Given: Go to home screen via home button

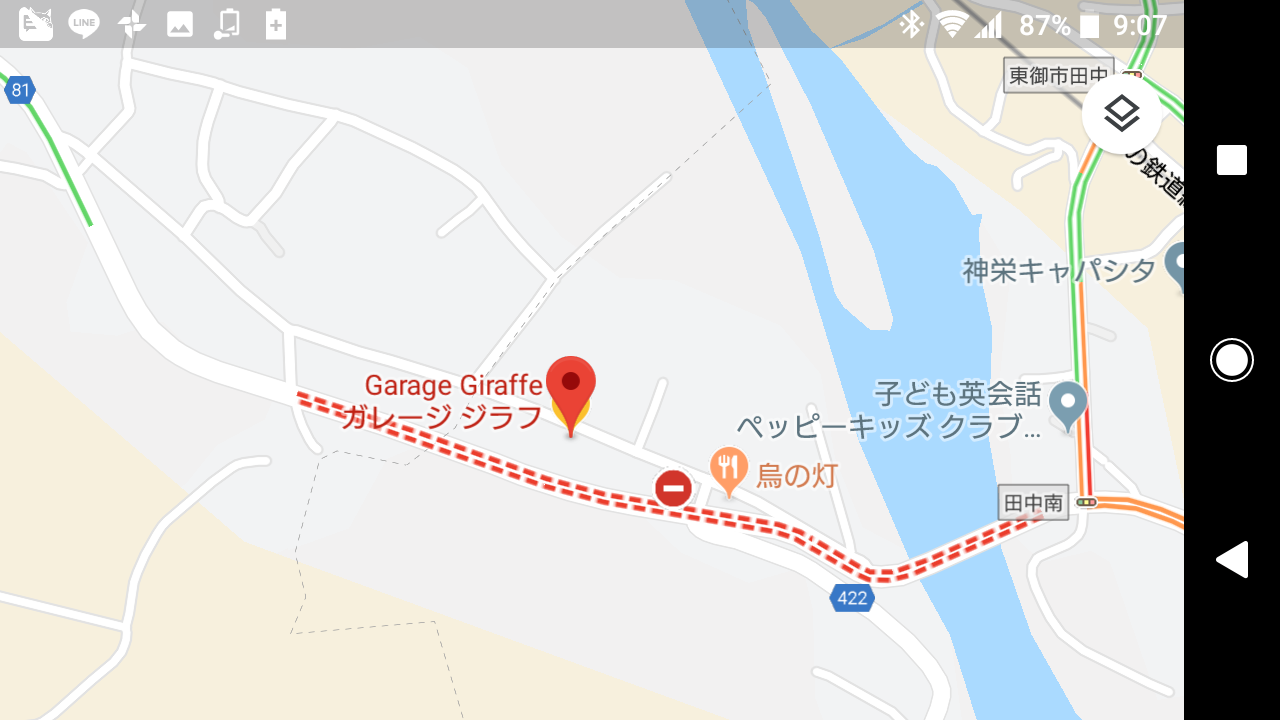Looking at the screenshot, I should click(1231, 360).
